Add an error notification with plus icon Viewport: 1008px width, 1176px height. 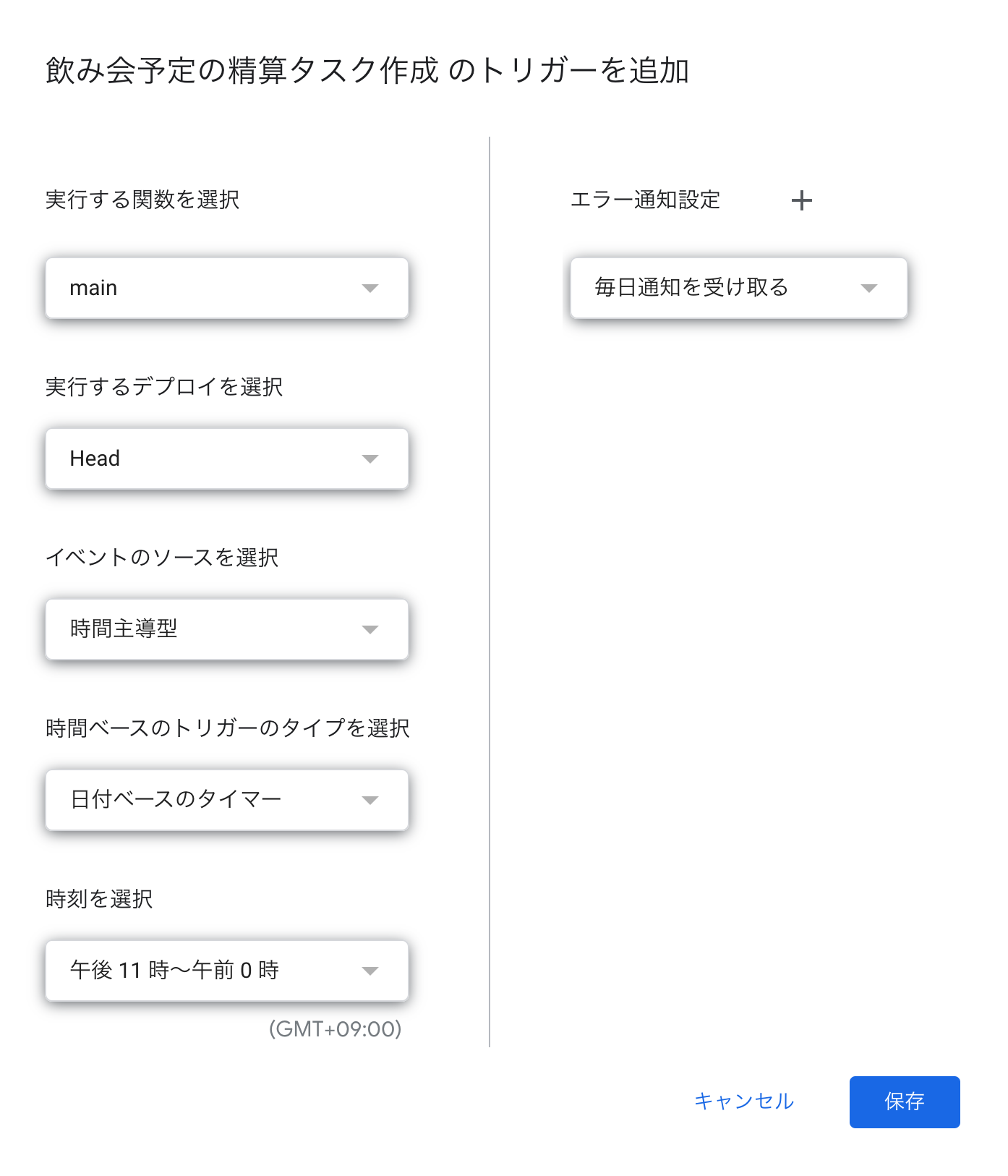pos(801,200)
